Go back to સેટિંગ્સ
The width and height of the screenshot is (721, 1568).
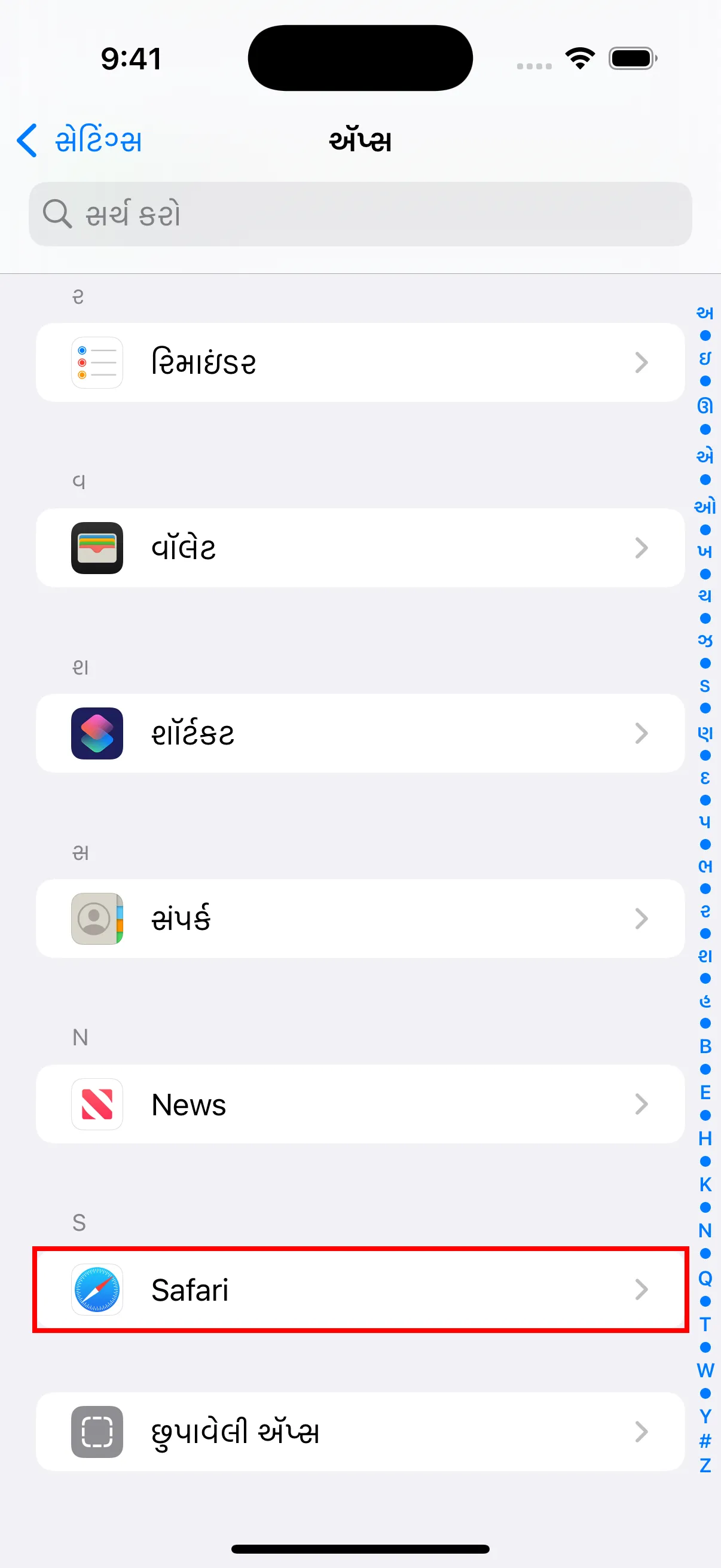[79, 141]
